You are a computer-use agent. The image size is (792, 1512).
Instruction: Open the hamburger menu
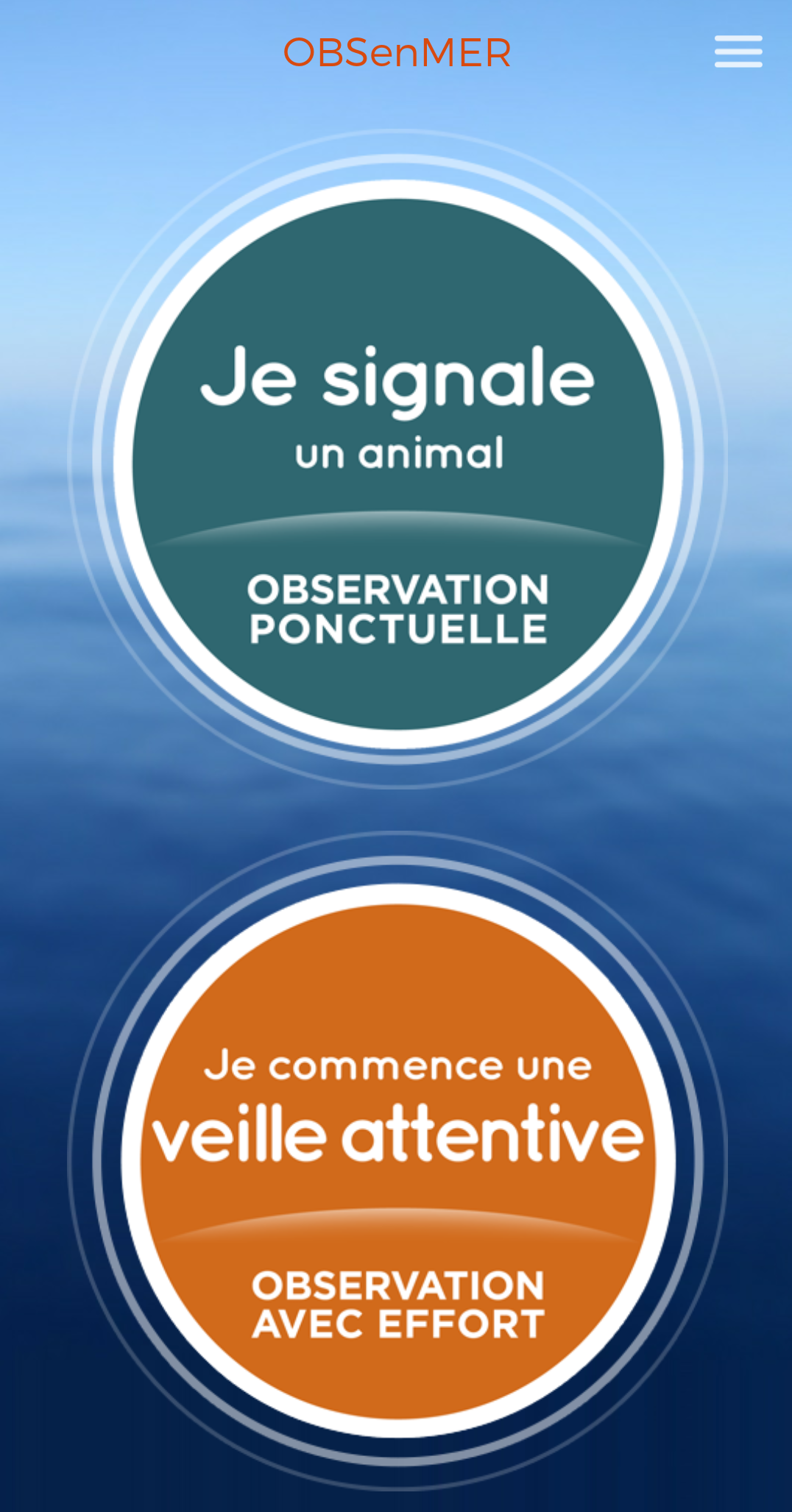click(x=738, y=52)
